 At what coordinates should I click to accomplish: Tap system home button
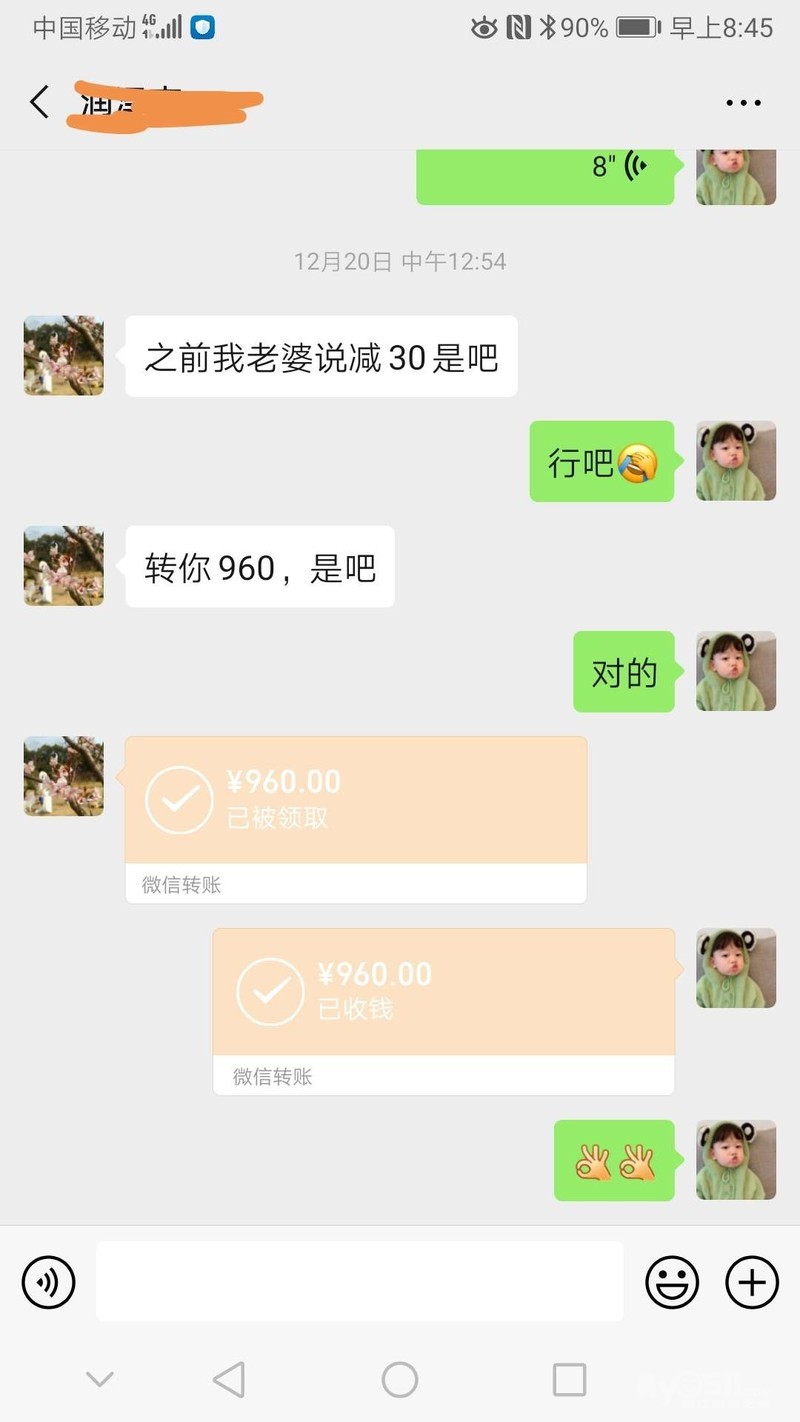pyautogui.click(x=400, y=1380)
